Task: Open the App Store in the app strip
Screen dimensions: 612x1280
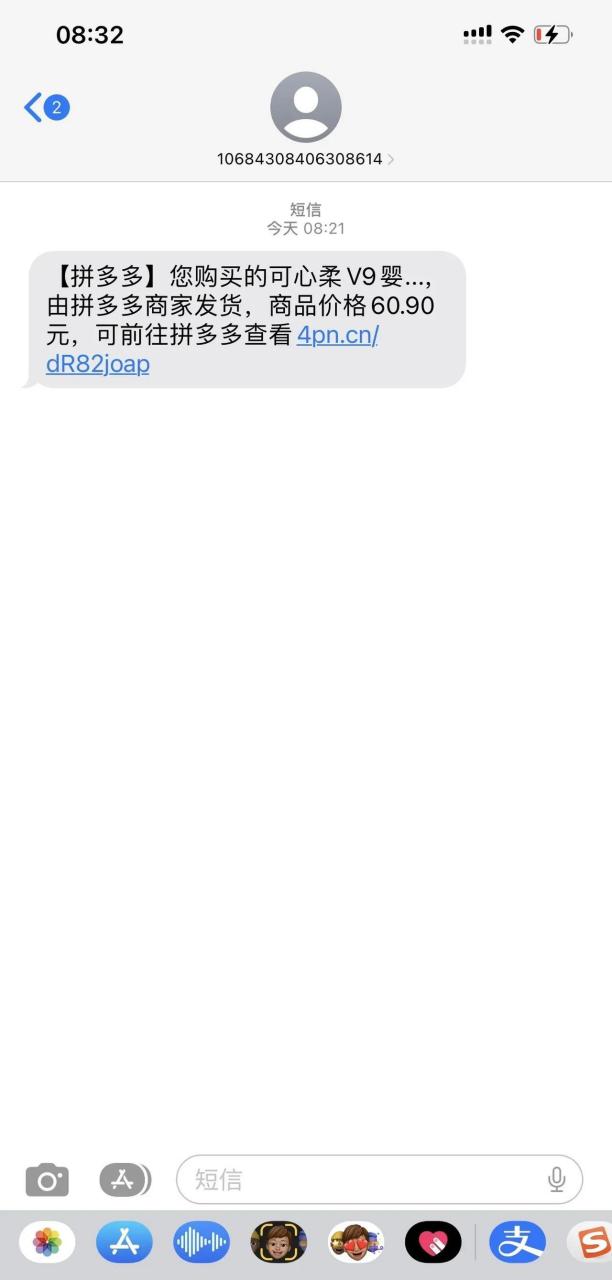Action: click(x=124, y=1242)
